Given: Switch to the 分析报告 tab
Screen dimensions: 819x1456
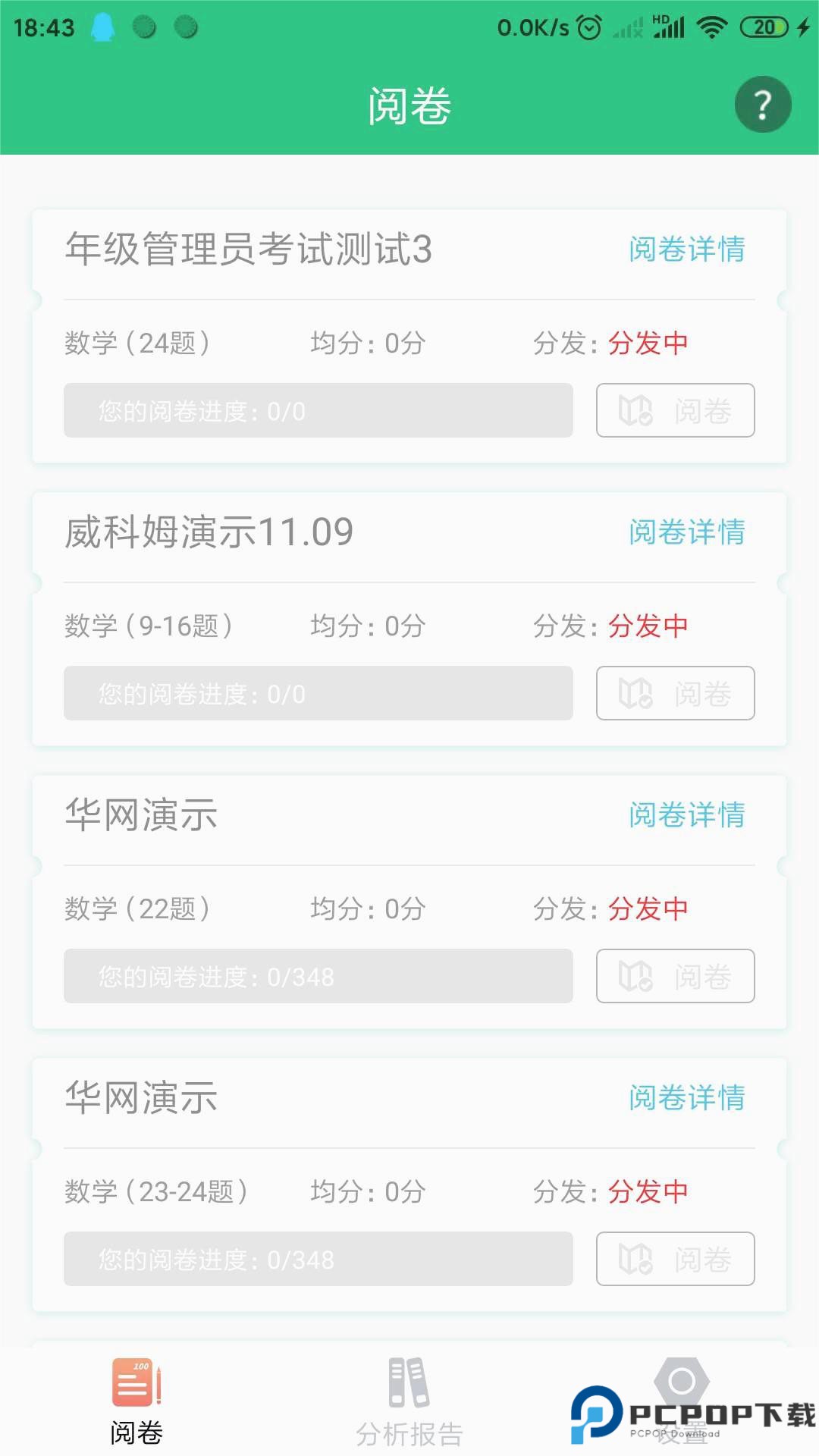Looking at the screenshot, I should click(x=407, y=1403).
